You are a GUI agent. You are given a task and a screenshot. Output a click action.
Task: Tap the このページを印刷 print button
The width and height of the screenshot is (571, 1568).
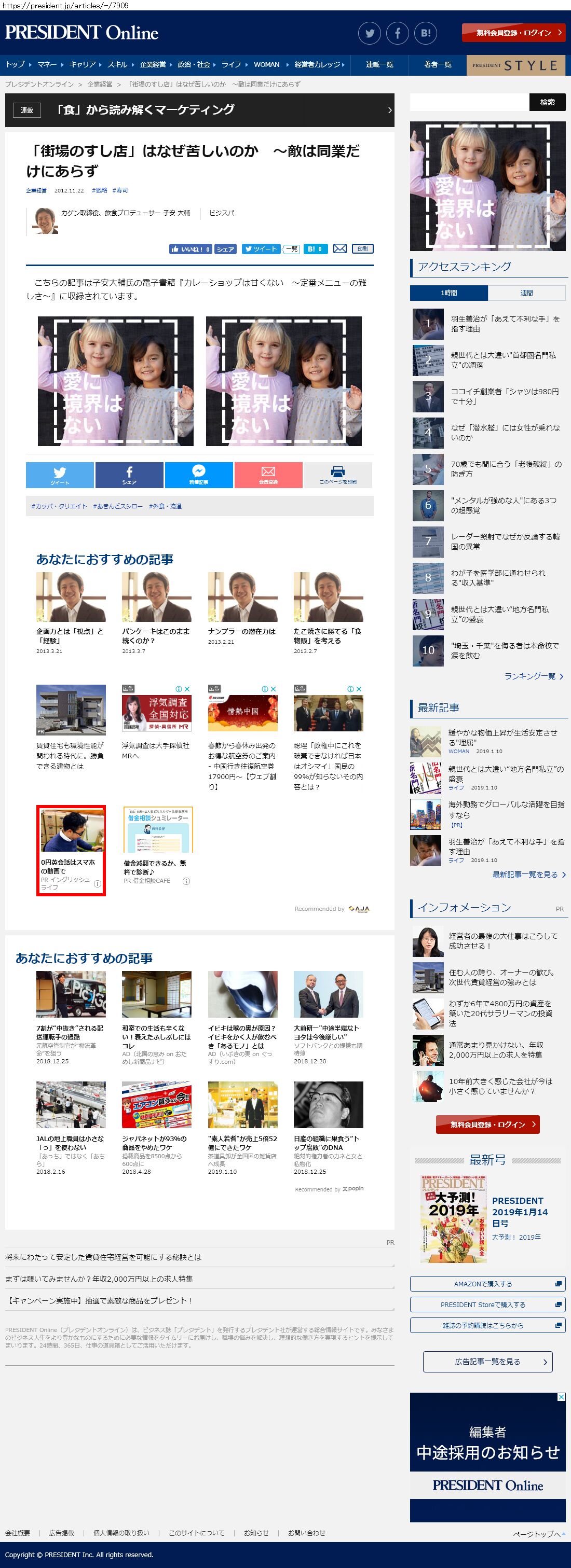pyautogui.click(x=337, y=475)
